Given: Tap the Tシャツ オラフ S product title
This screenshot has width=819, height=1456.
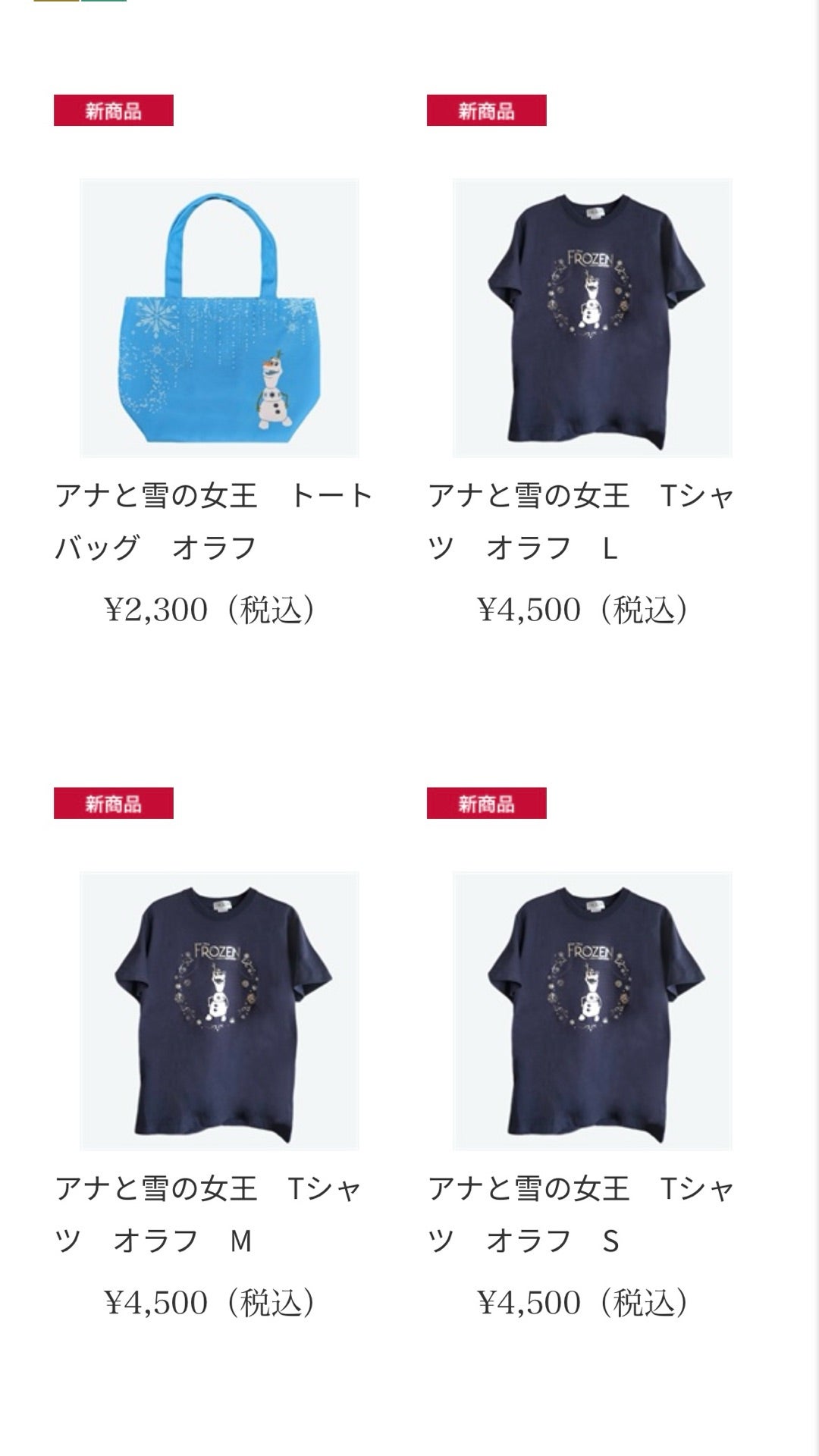Looking at the screenshot, I should (x=582, y=1215).
